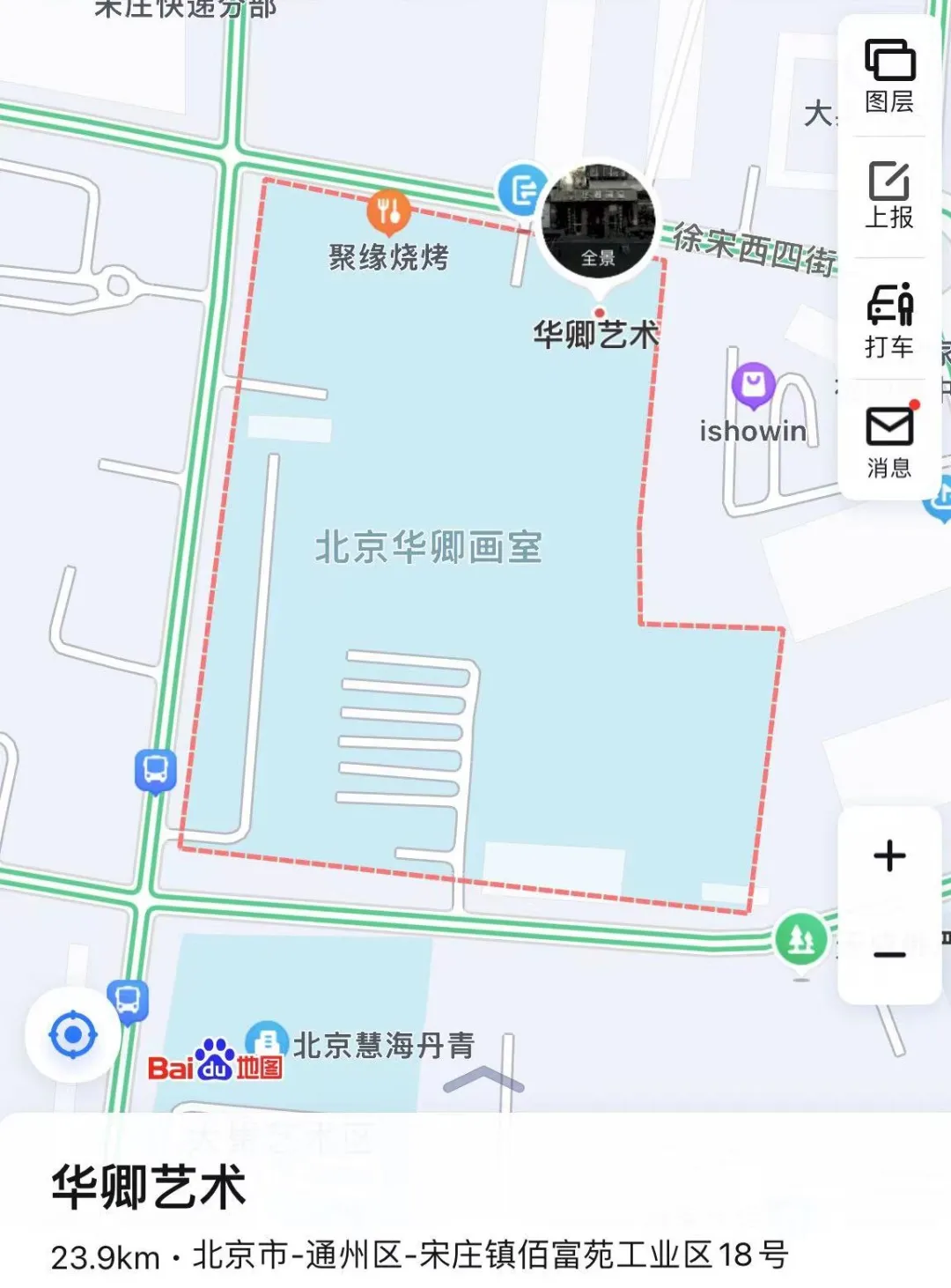Expand the 华卿艺术 details panel
951x1288 pixels.
[x=483, y=1079]
